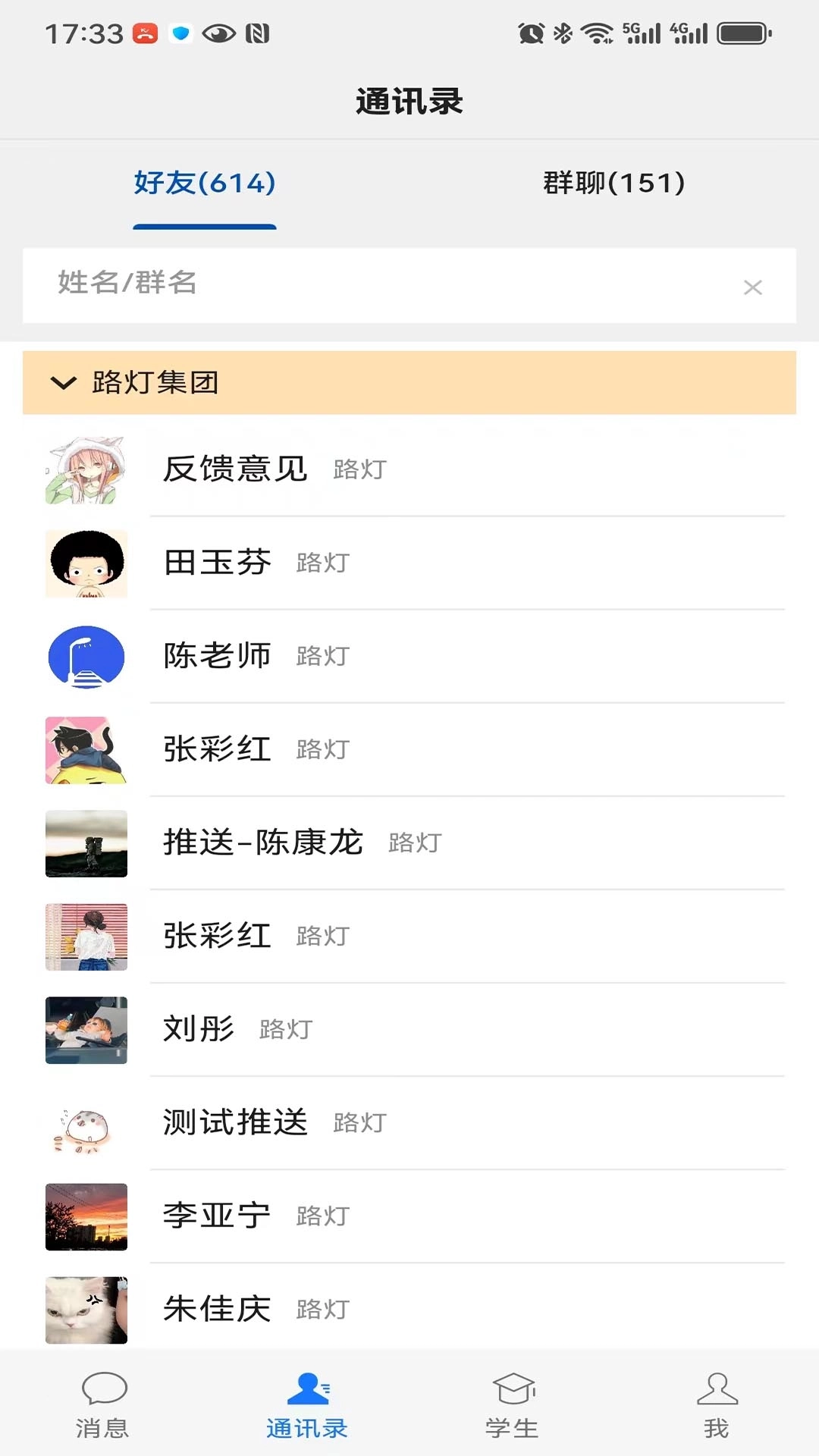819x1456 pixels.
Task: Select the 通讯录 contacts icon at bottom
Action: (307, 1403)
